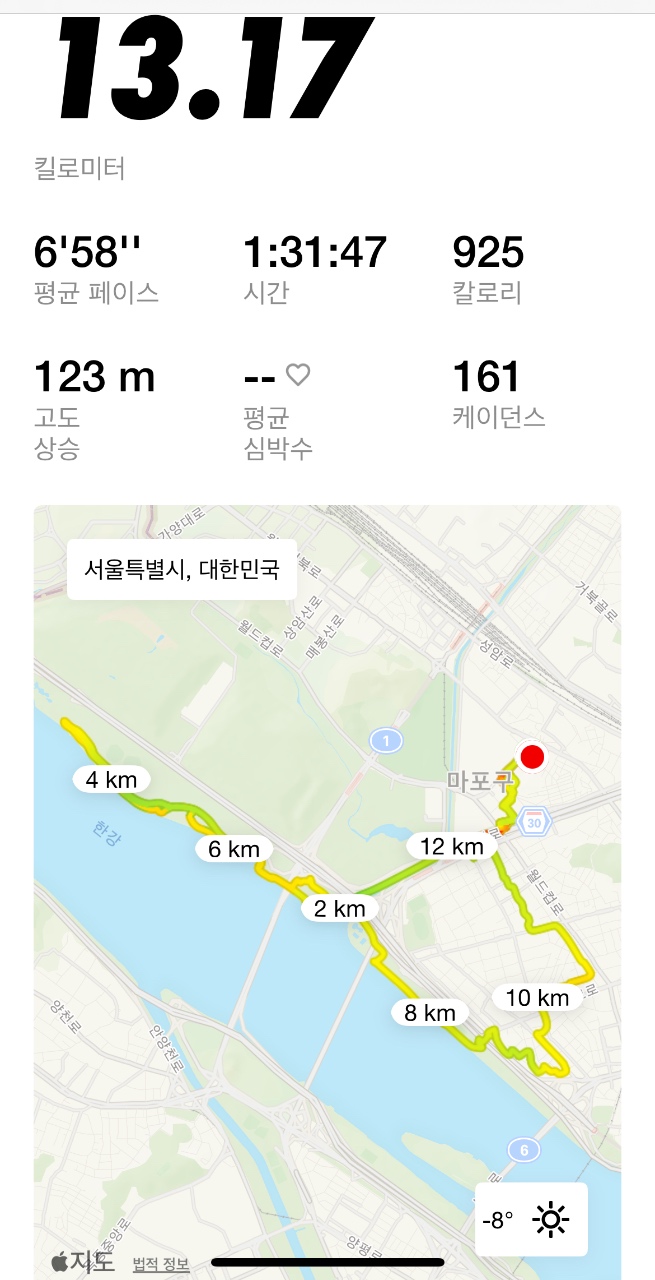Open the run route map

click(x=327, y=892)
